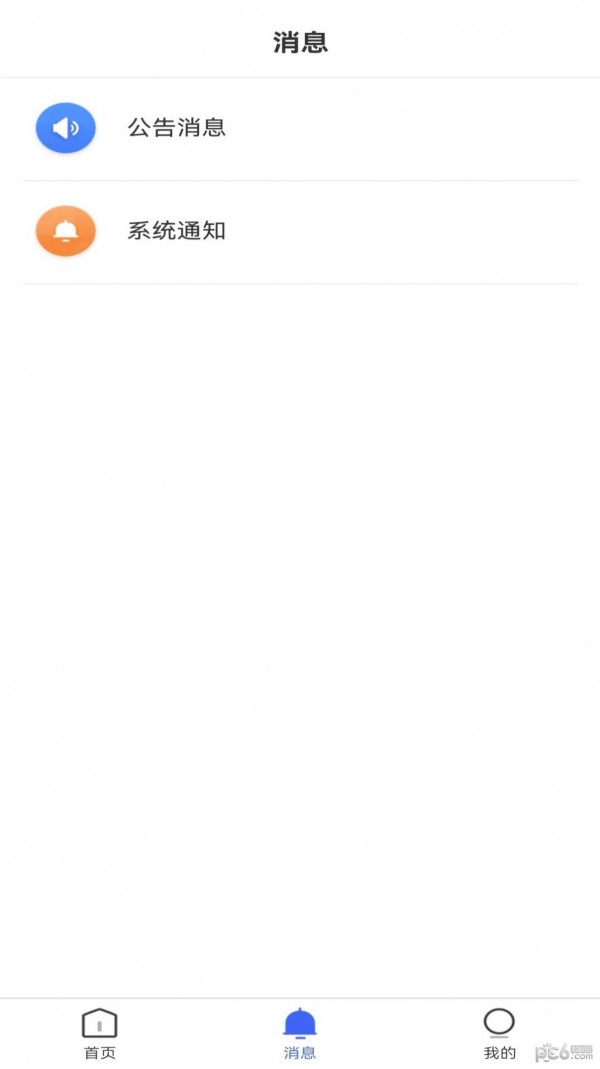Open the 公告消息 announcements row
The width and height of the screenshot is (600, 1069).
pyautogui.click(x=300, y=129)
